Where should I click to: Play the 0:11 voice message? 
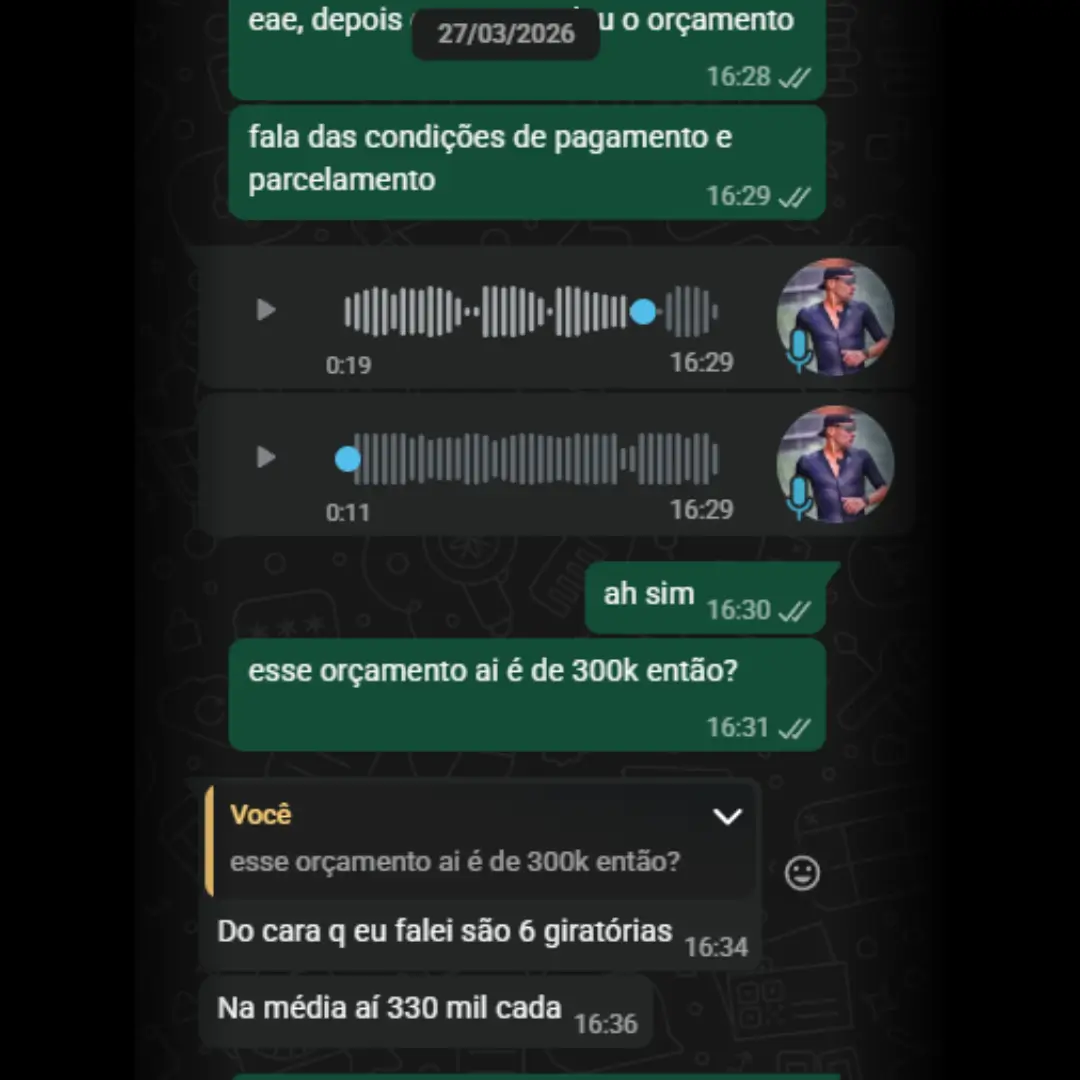266,457
